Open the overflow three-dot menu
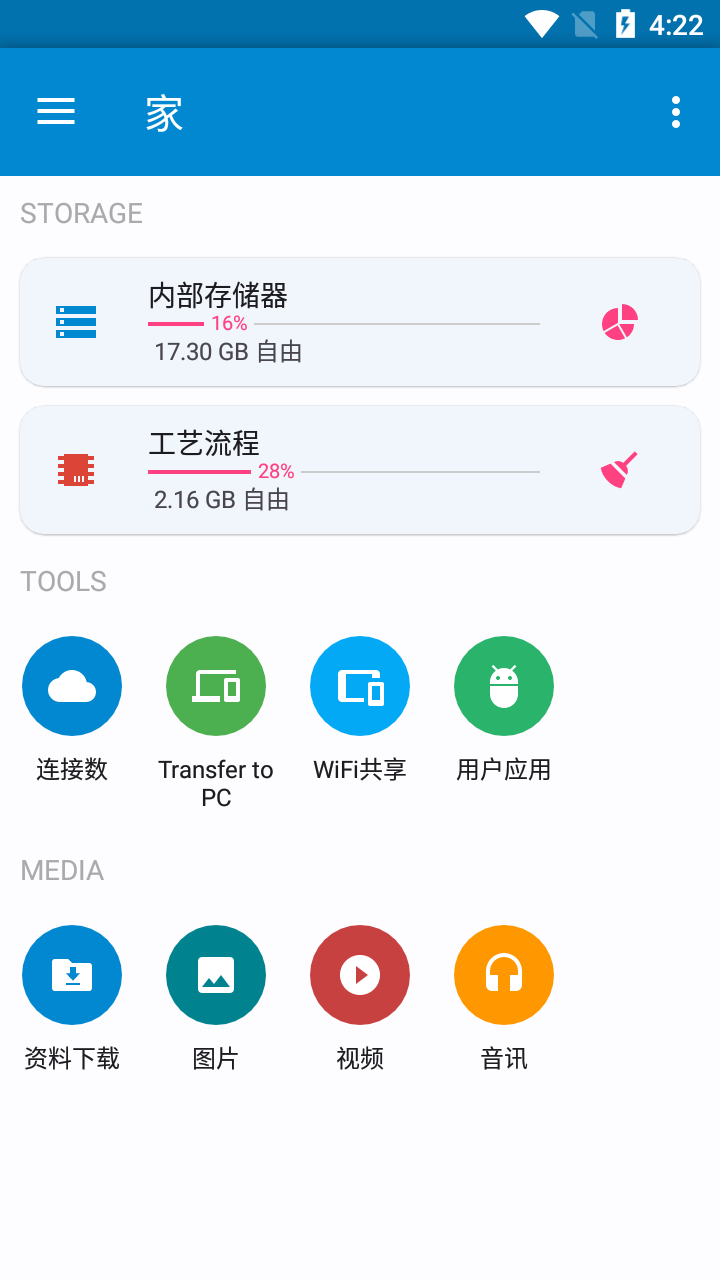 coord(676,112)
